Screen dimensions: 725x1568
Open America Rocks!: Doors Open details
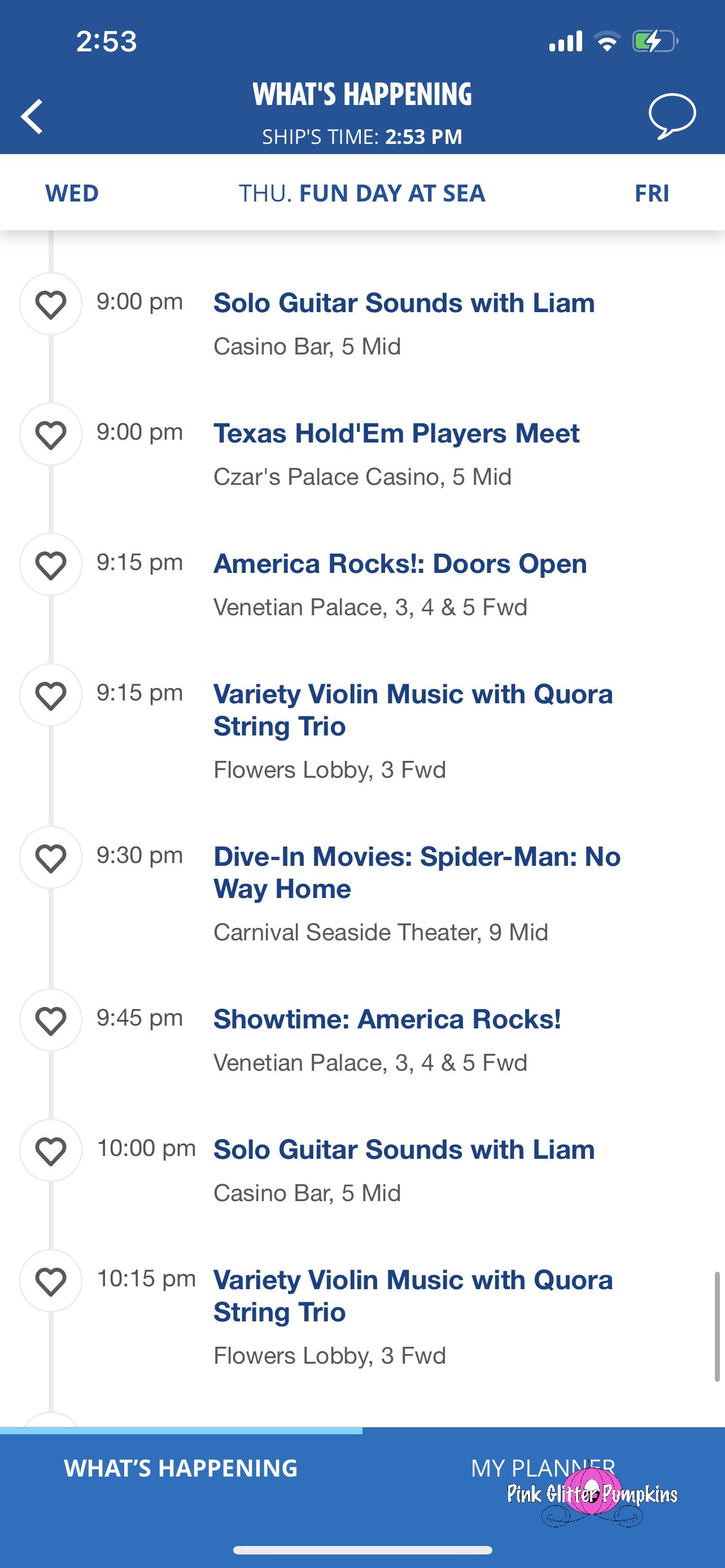tap(399, 564)
